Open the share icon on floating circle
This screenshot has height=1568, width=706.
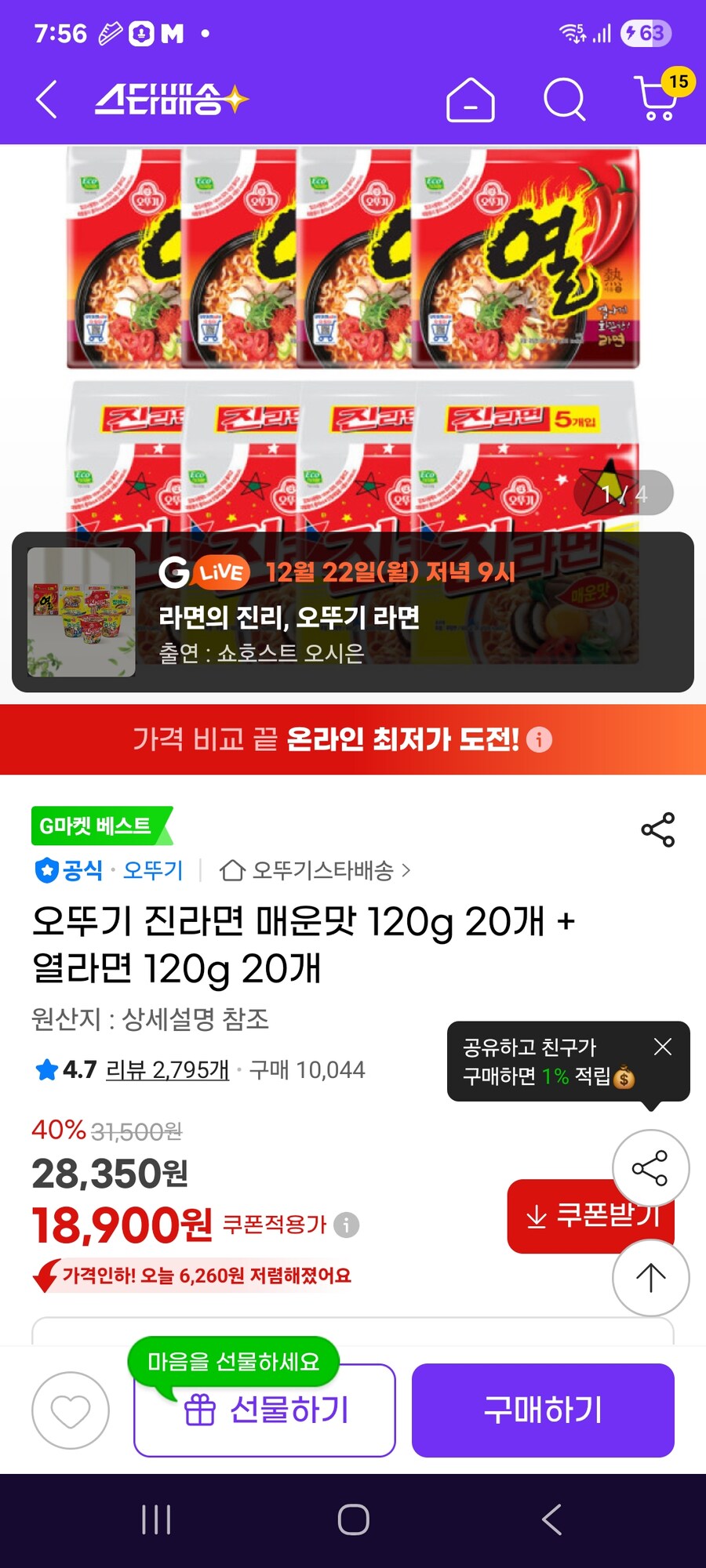(x=651, y=1167)
